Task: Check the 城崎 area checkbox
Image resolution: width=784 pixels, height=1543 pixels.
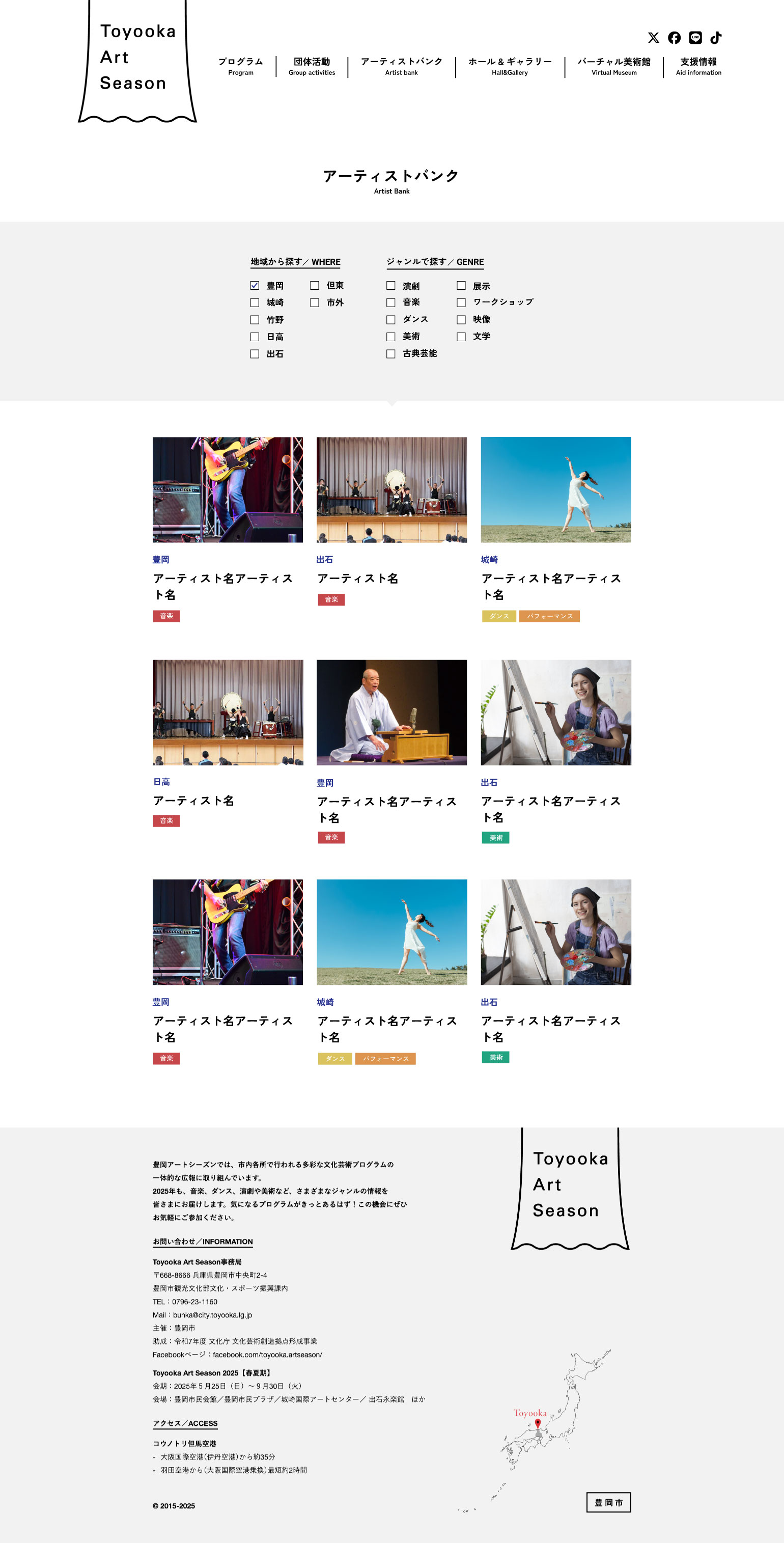Action: pyautogui.click(x=255, y=303)
